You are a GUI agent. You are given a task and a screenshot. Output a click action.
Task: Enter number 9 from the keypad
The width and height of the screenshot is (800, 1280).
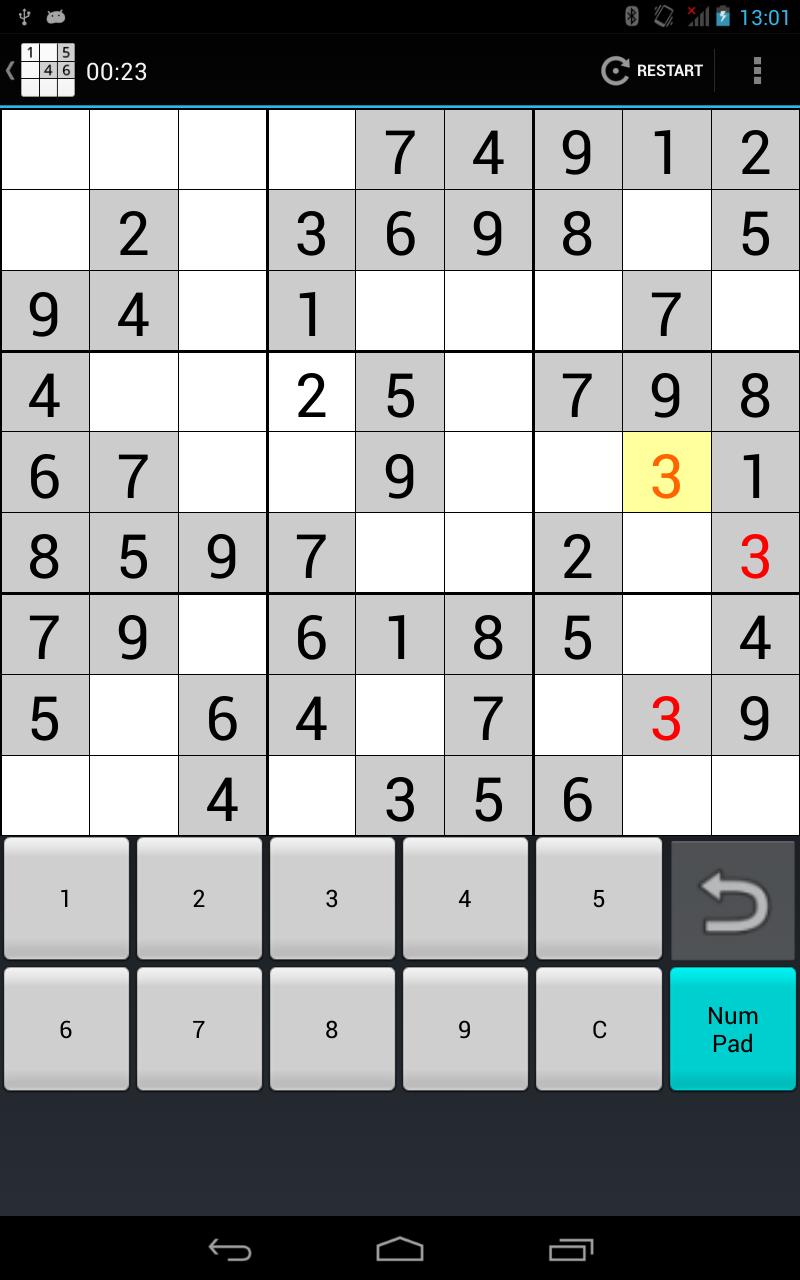click(465, 1028)
